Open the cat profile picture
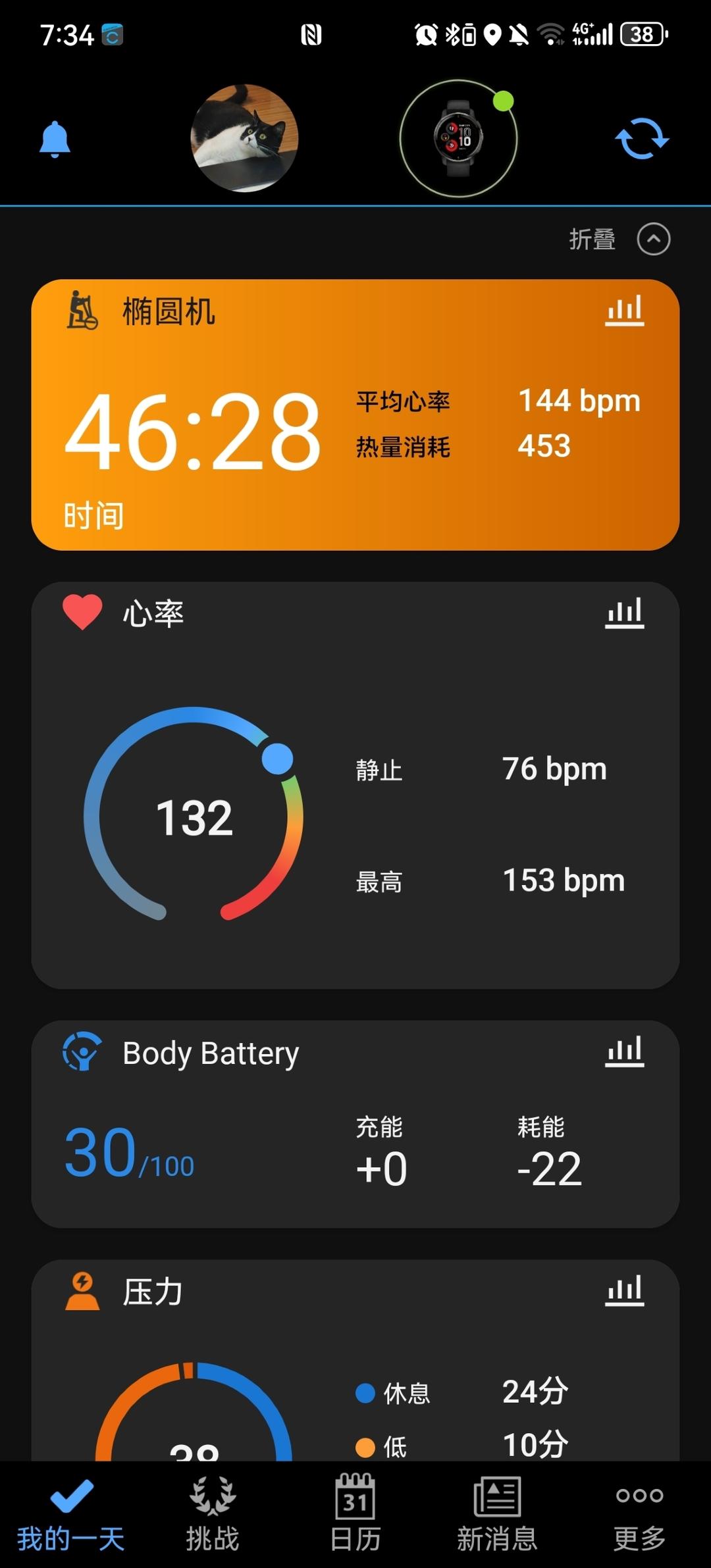The height and width of the screenshot is (1568, 711). pos(244,138)
